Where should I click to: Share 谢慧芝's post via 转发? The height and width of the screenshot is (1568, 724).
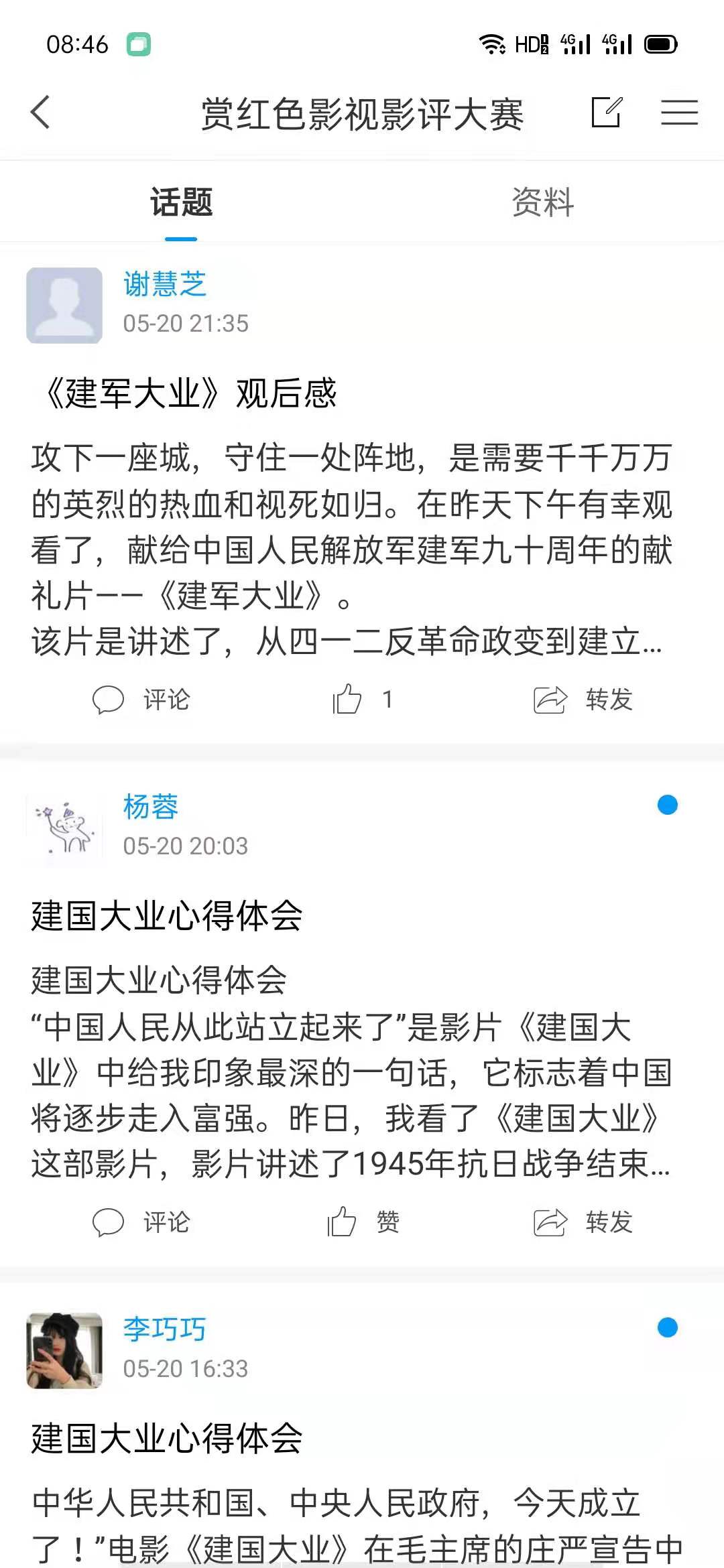583,700
